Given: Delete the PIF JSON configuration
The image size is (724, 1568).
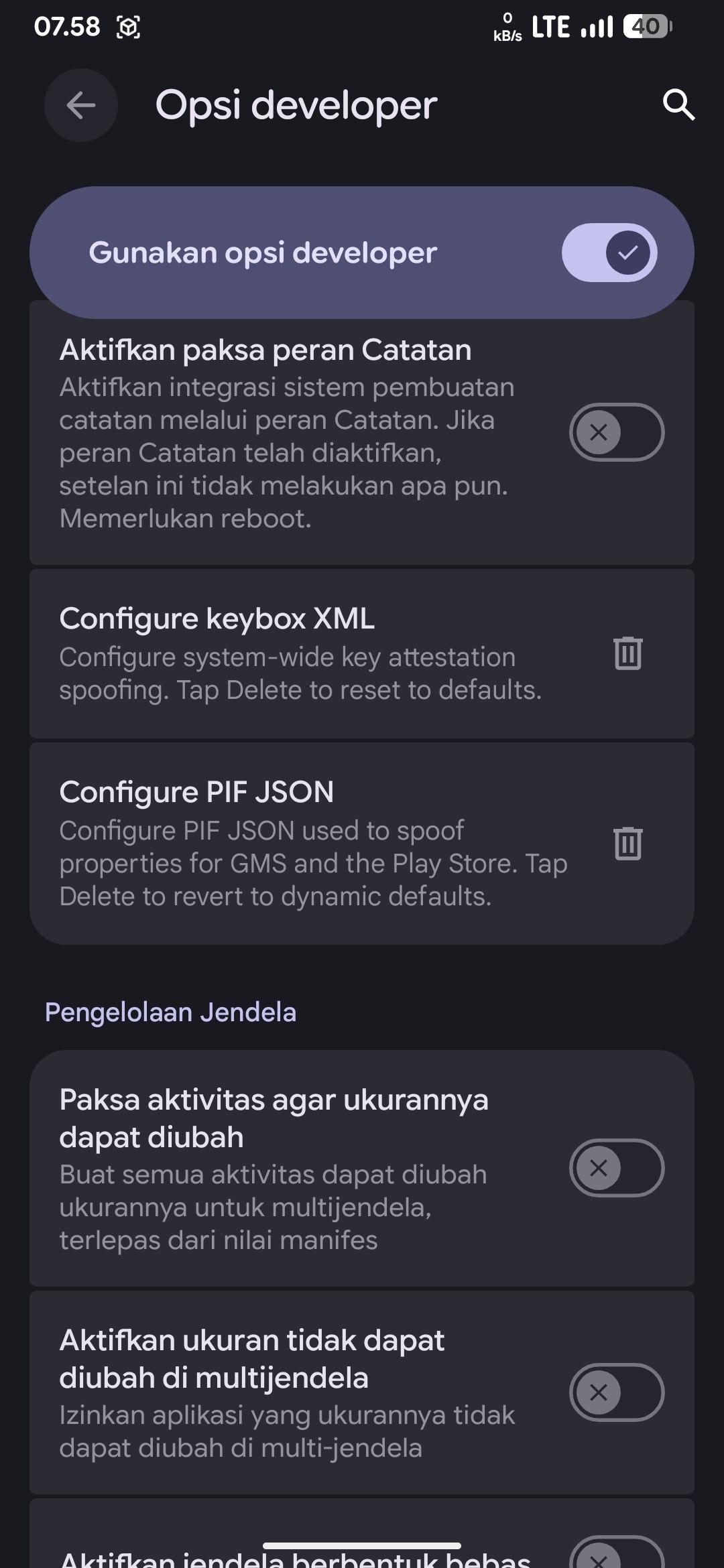Looking at the screenshot, I should 627,843.
